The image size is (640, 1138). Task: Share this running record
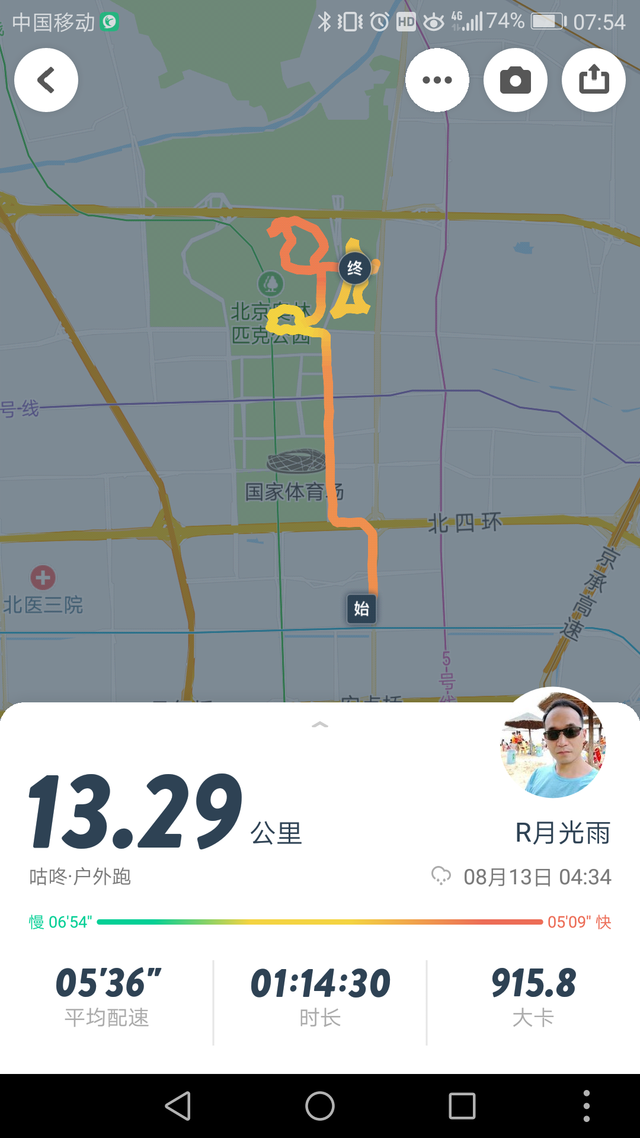593,80
